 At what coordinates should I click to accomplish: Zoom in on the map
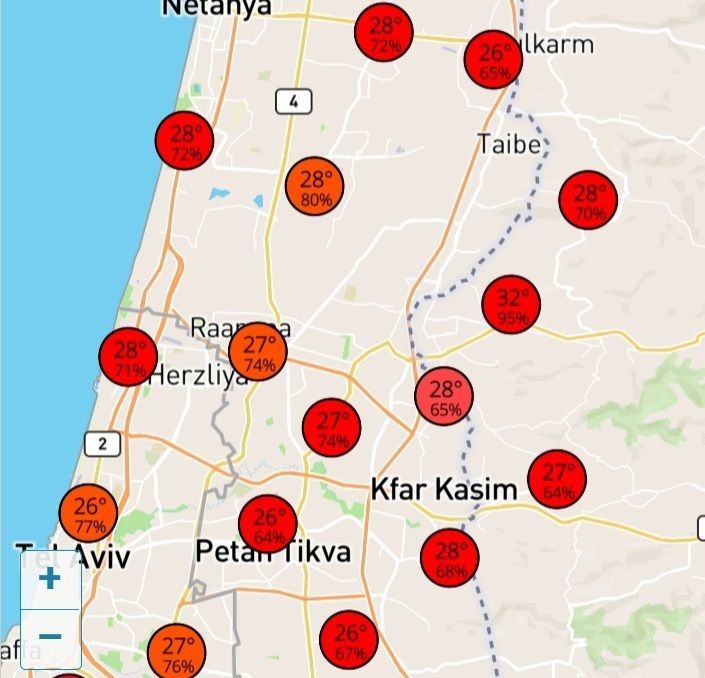(x=50, y=579)
